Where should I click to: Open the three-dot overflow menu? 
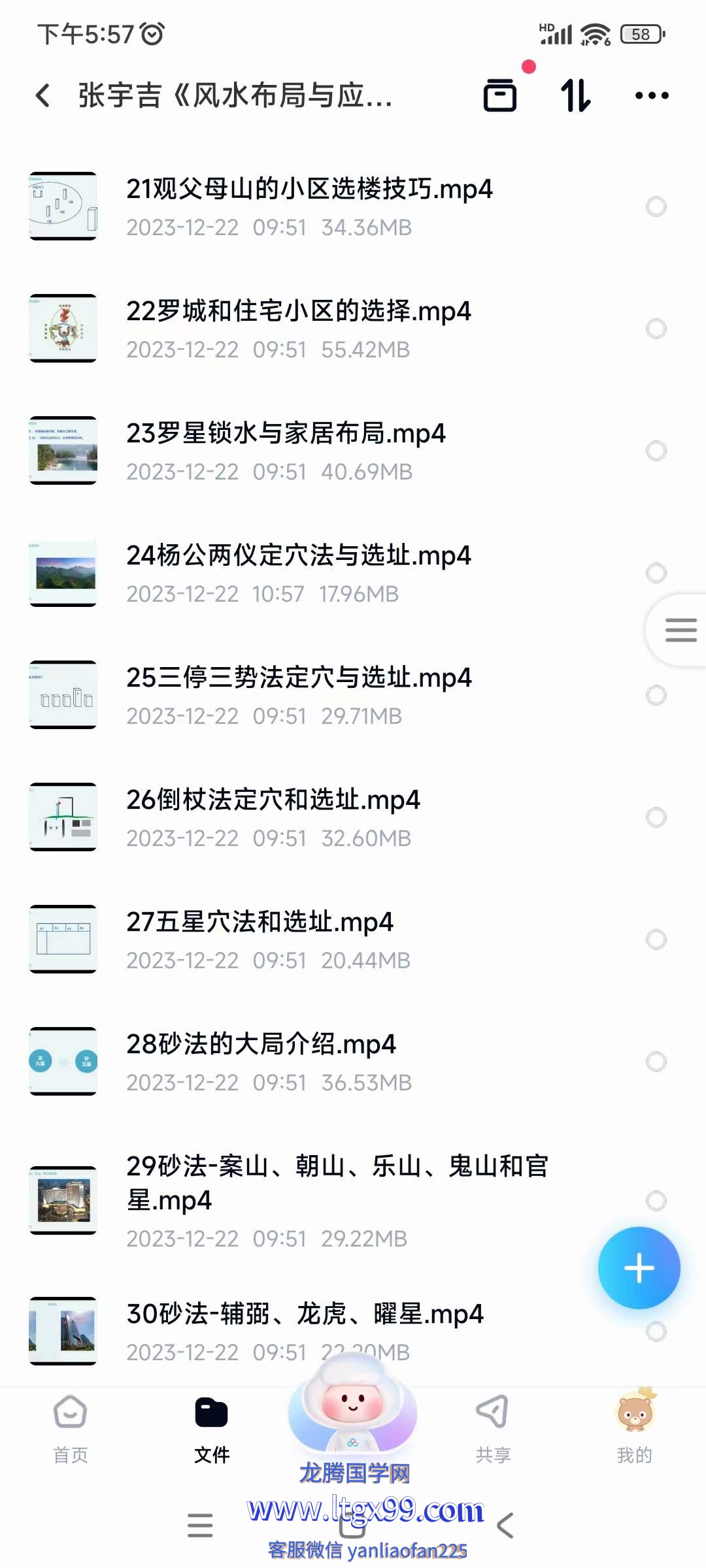(x=652, y=95)
